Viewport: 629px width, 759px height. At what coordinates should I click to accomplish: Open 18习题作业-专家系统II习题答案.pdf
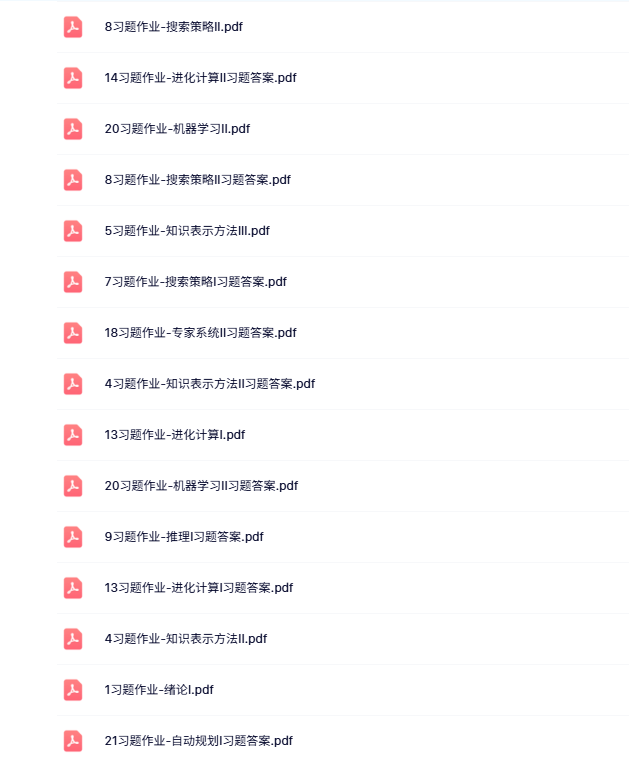click(x=200, y=333)
